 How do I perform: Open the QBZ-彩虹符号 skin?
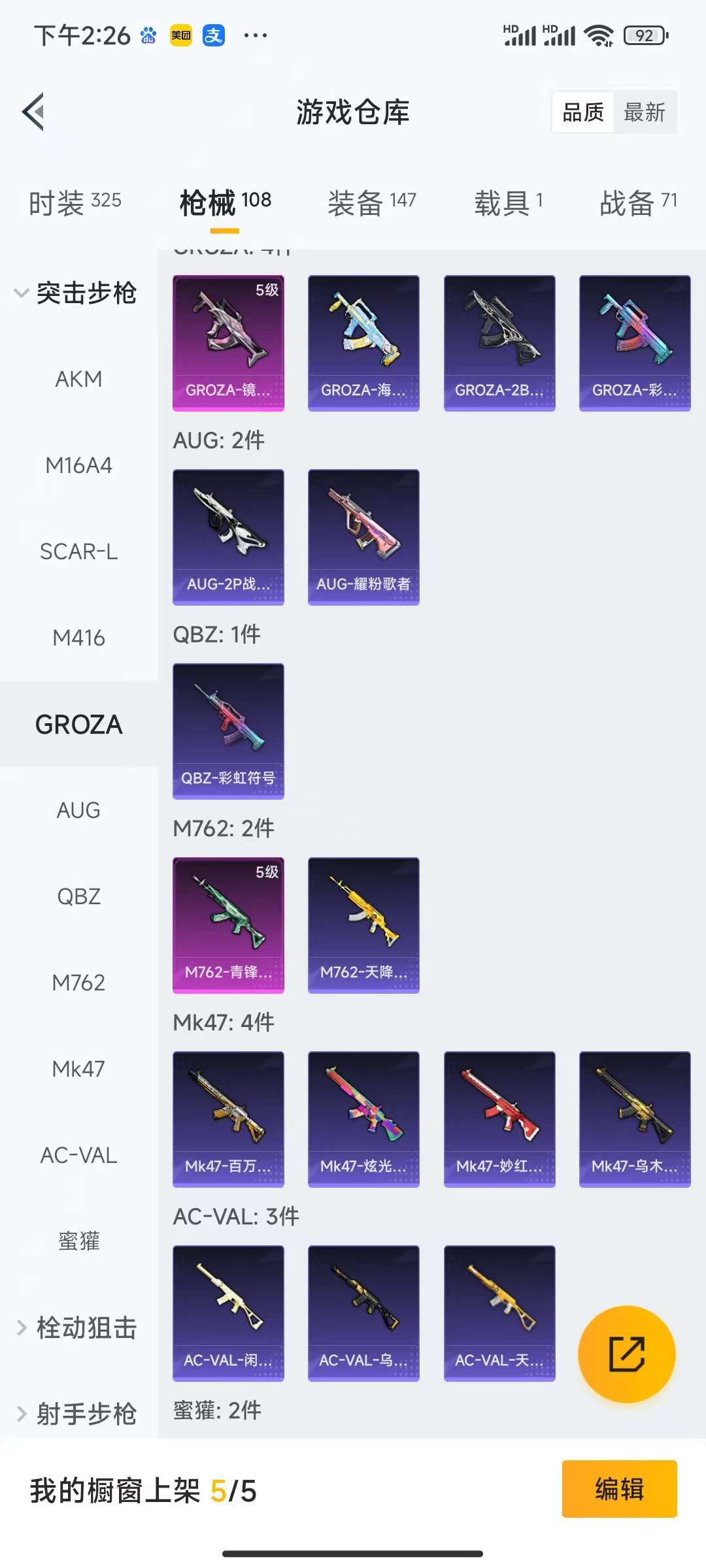point(228,730)
